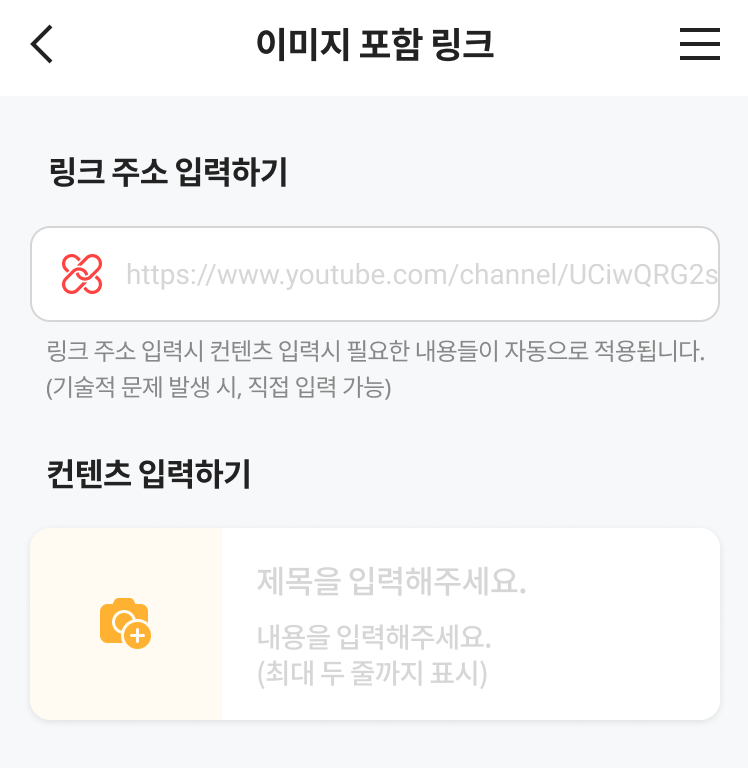Image resolution: width=748 pixels, height=768 pixels.
Task: Tap the title field 제목을 입력해주세요
Action: (x=392, y=581)
